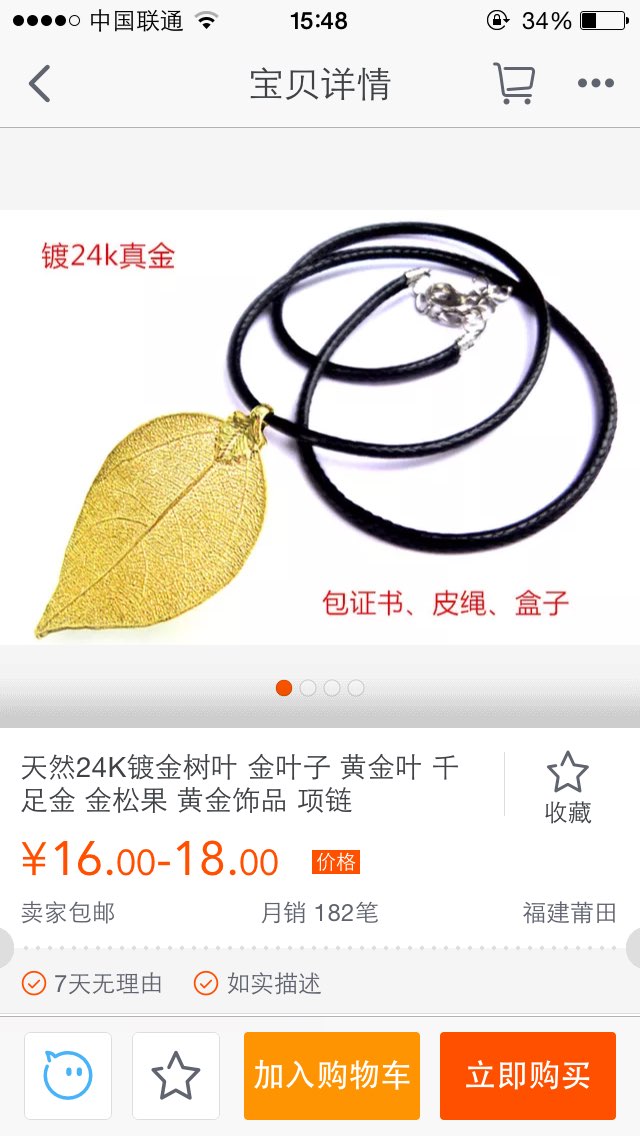This screenshot has width=640, height=1136.
Task: Jump to second image via page indicator
Action: 308,688
